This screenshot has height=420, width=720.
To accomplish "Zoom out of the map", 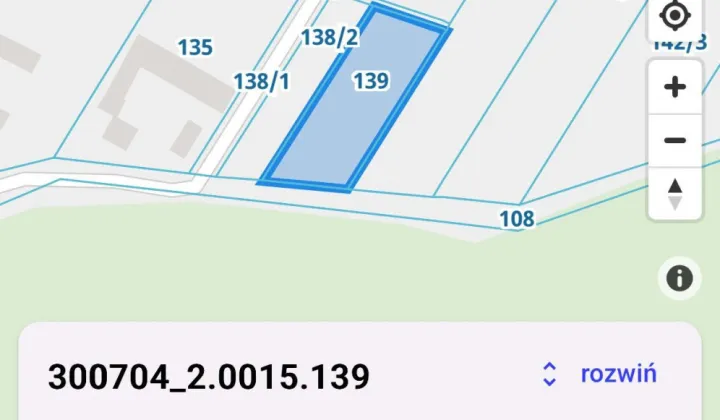I will [x=675, y=140].
